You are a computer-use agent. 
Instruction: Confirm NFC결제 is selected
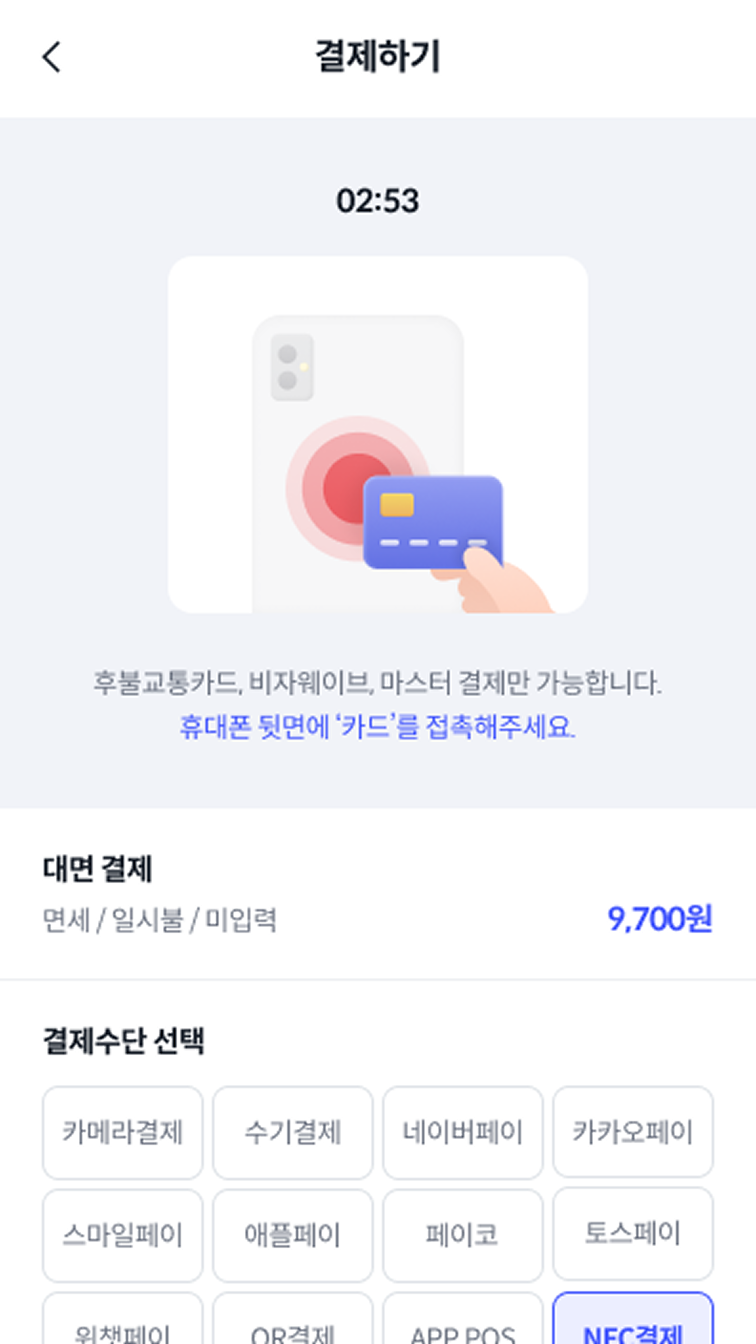point(632,1330)
